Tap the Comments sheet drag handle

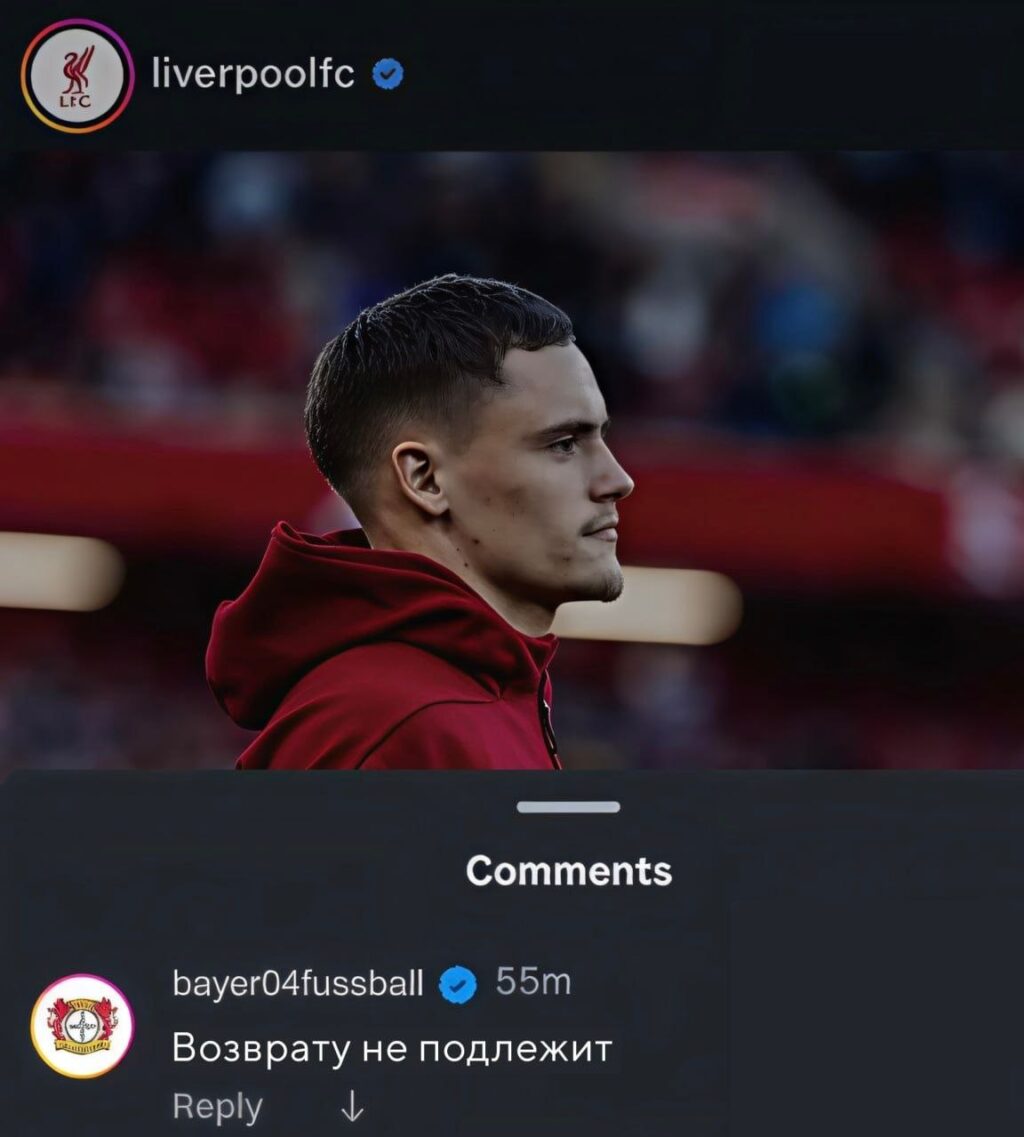click(568, 807)
